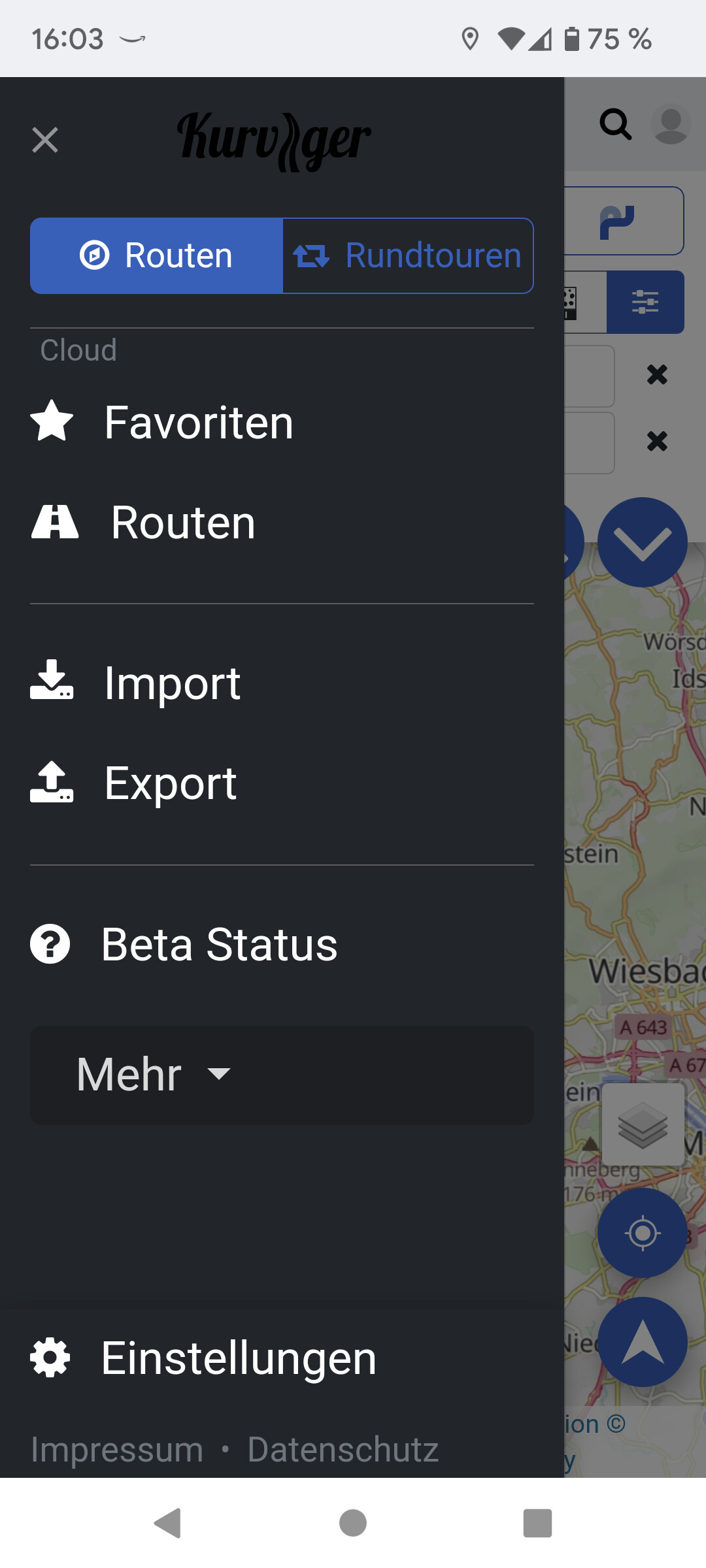Switch to the Rundtouren tab
The width and height of the screenshot is (706, 1568).
click(408, 255)
